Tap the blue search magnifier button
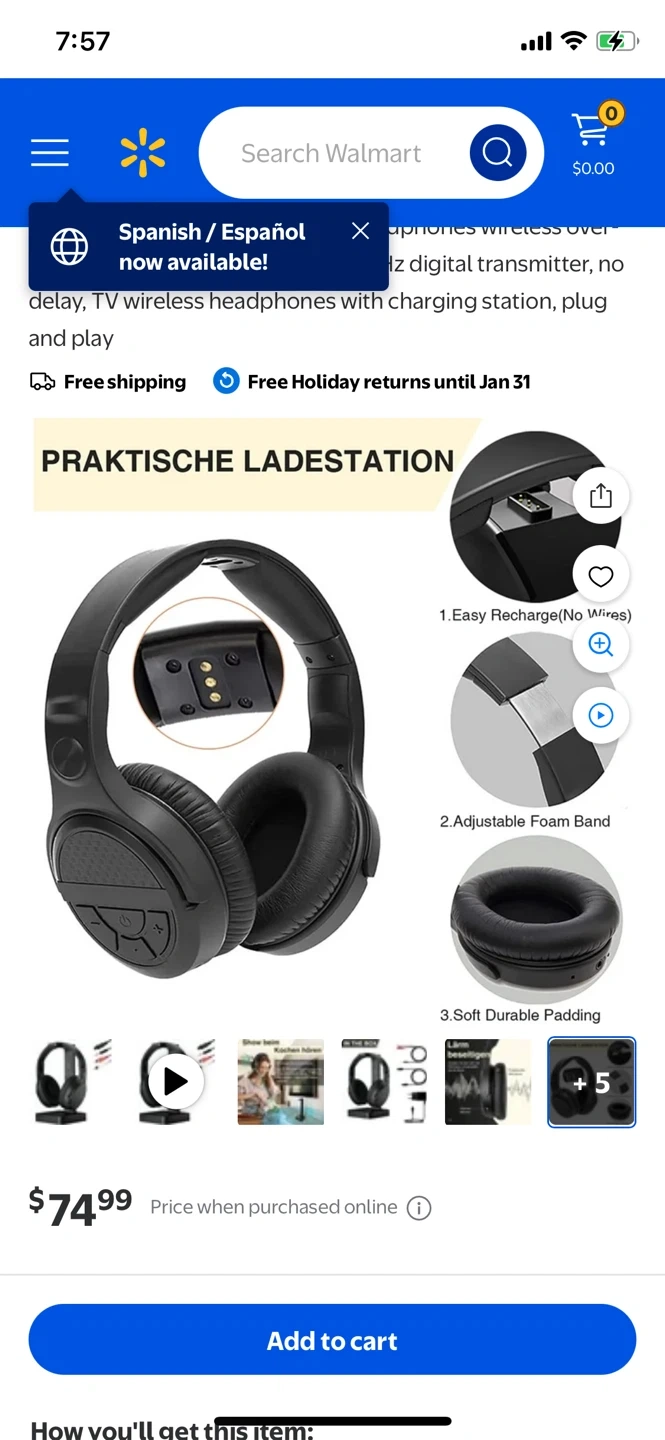This screenshot has height=1440, width=665. pyautogui.click(x=497, y=153)
